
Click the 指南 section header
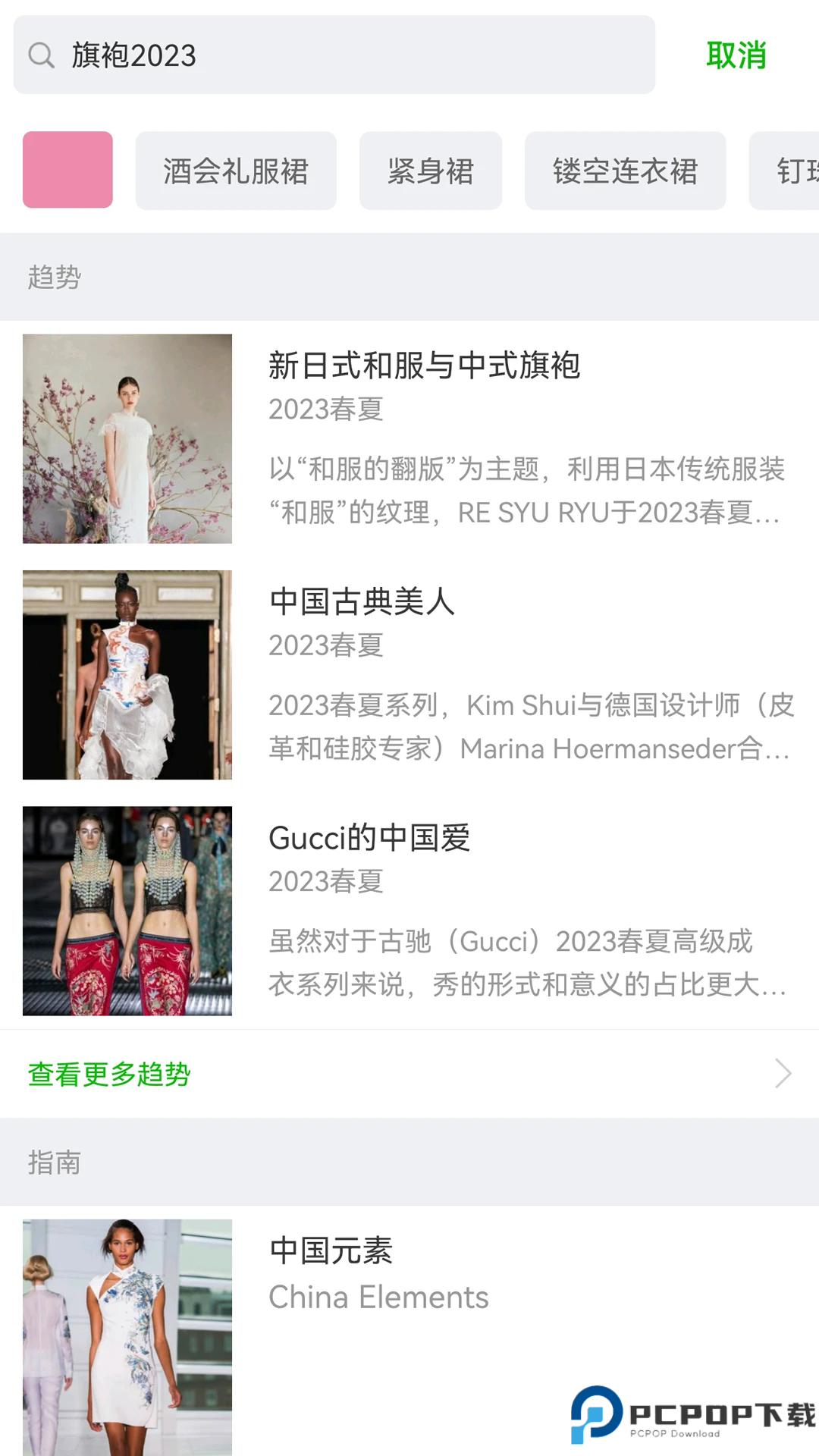tap(54, 1163)
